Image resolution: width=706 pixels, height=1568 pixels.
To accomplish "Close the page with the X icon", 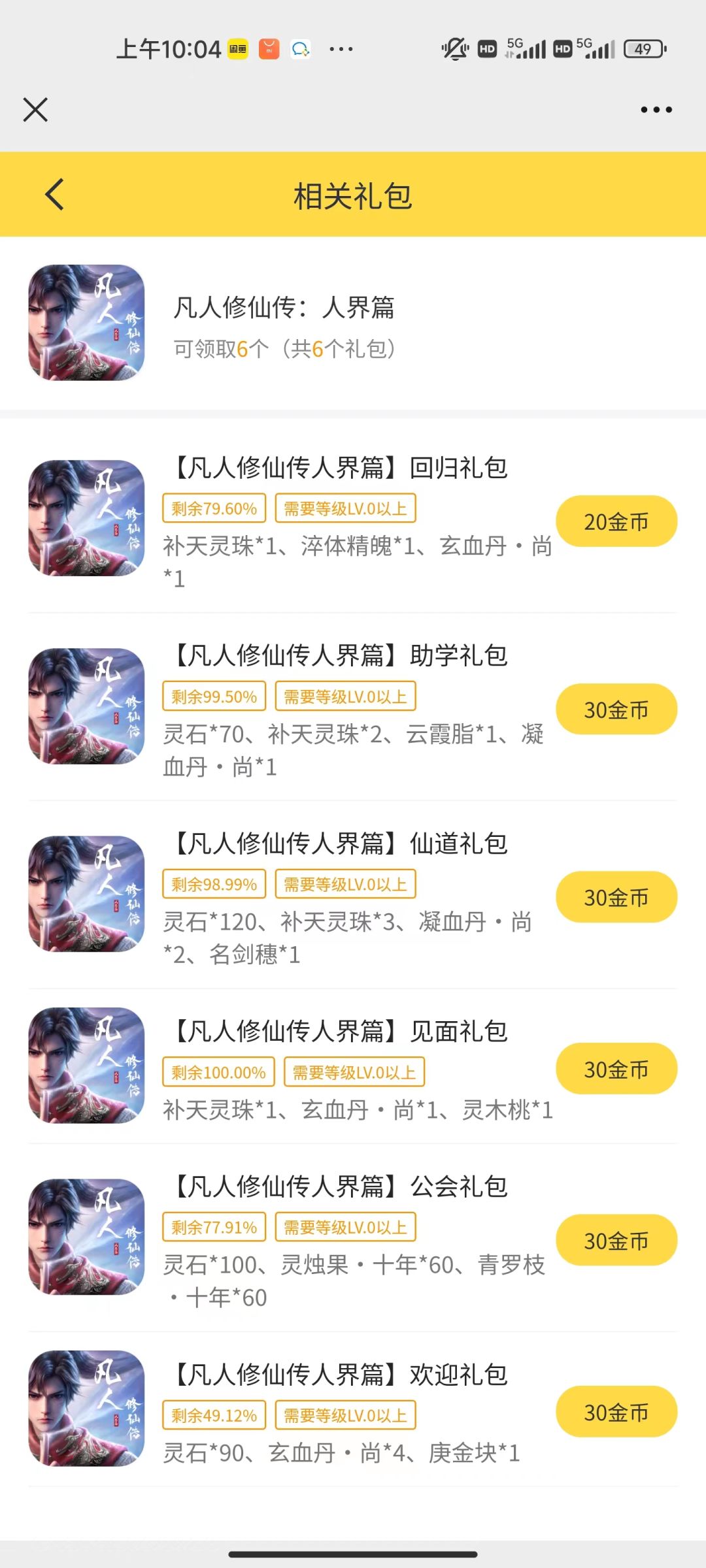I will point(36,109).
